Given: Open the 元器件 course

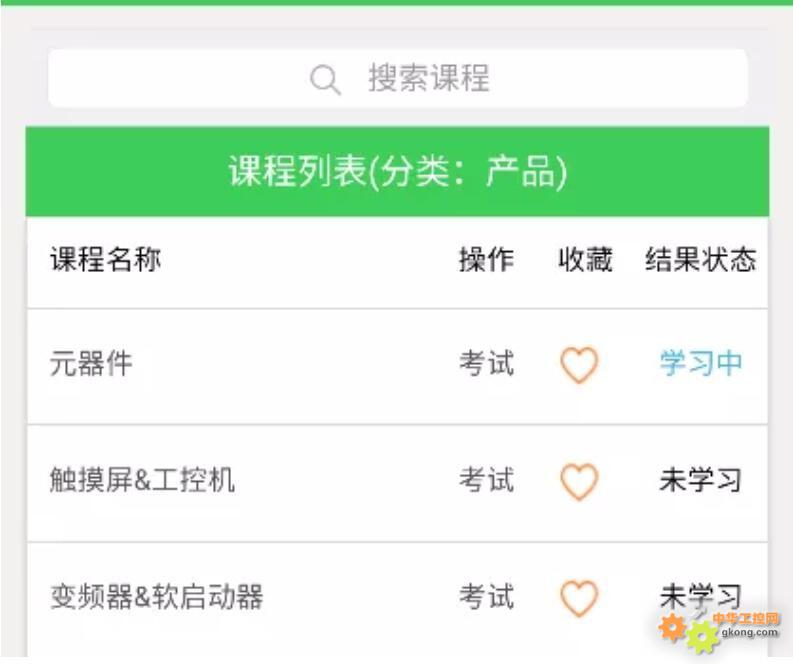Looking at the screenshot, I should point(91,364).
